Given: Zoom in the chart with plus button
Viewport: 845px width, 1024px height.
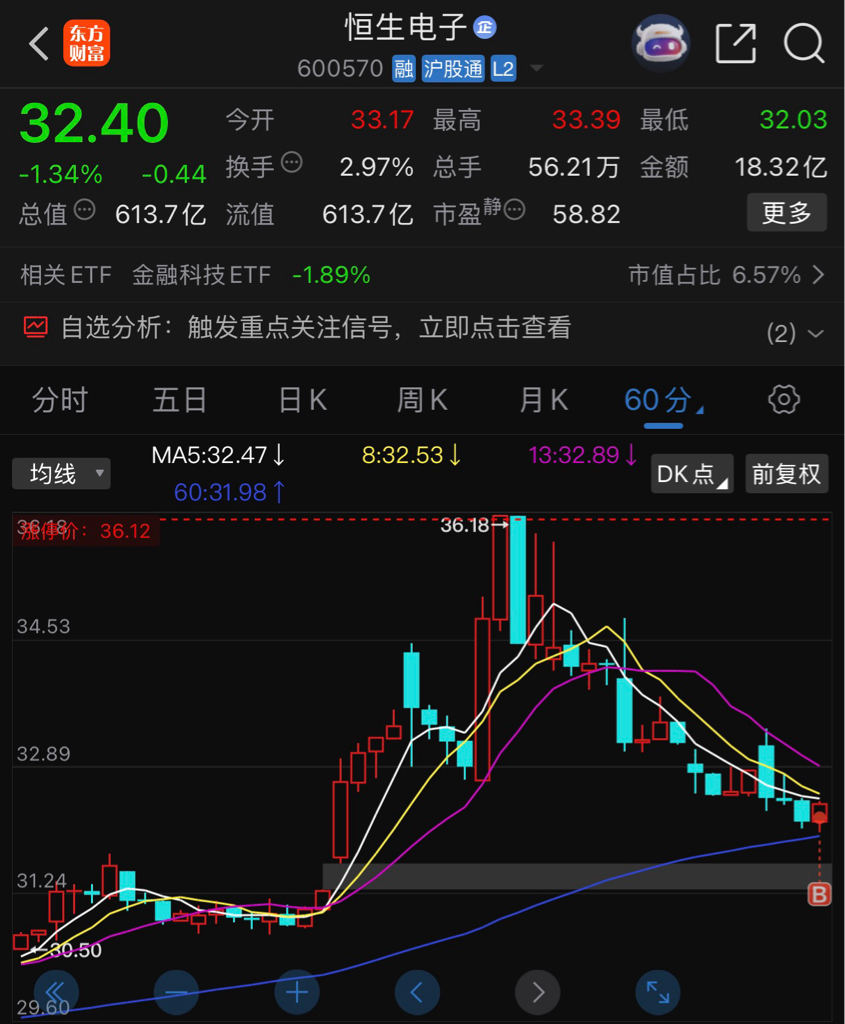Looking at the screenshot, I should (296, 993).
